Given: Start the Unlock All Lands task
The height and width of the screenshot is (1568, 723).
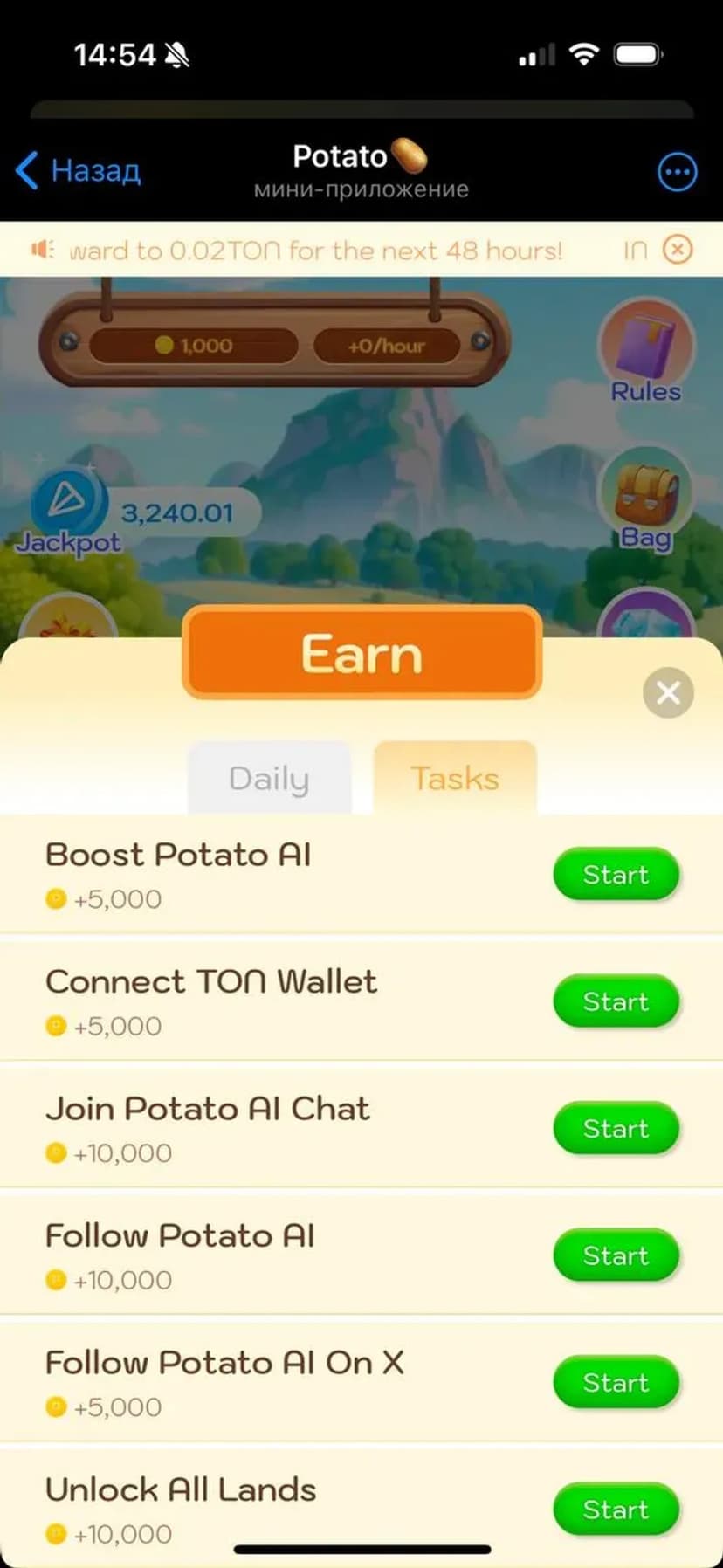Looking at the screenshot, I should 616,1510.
